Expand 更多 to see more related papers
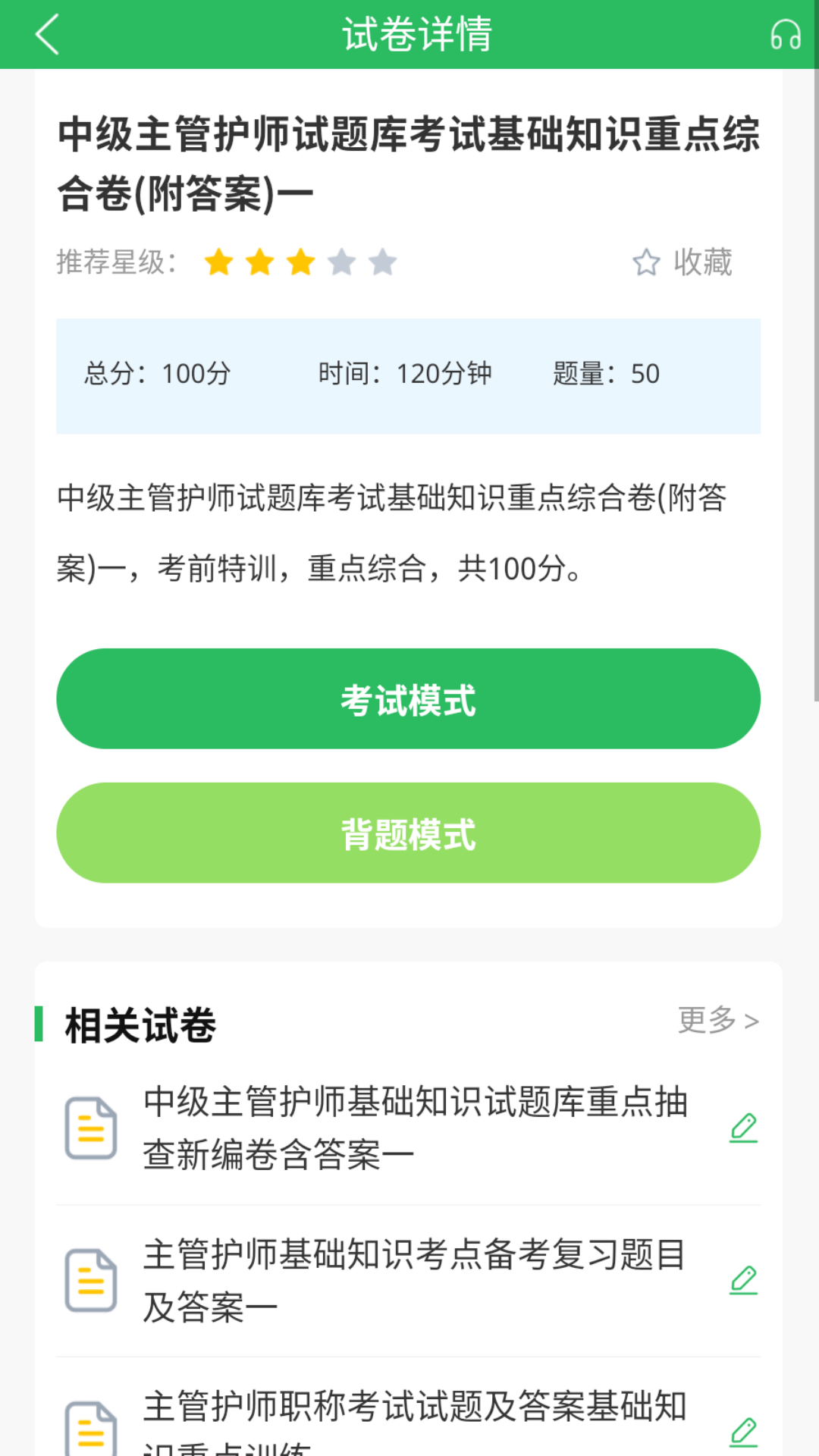 (x=717, y=1021)
